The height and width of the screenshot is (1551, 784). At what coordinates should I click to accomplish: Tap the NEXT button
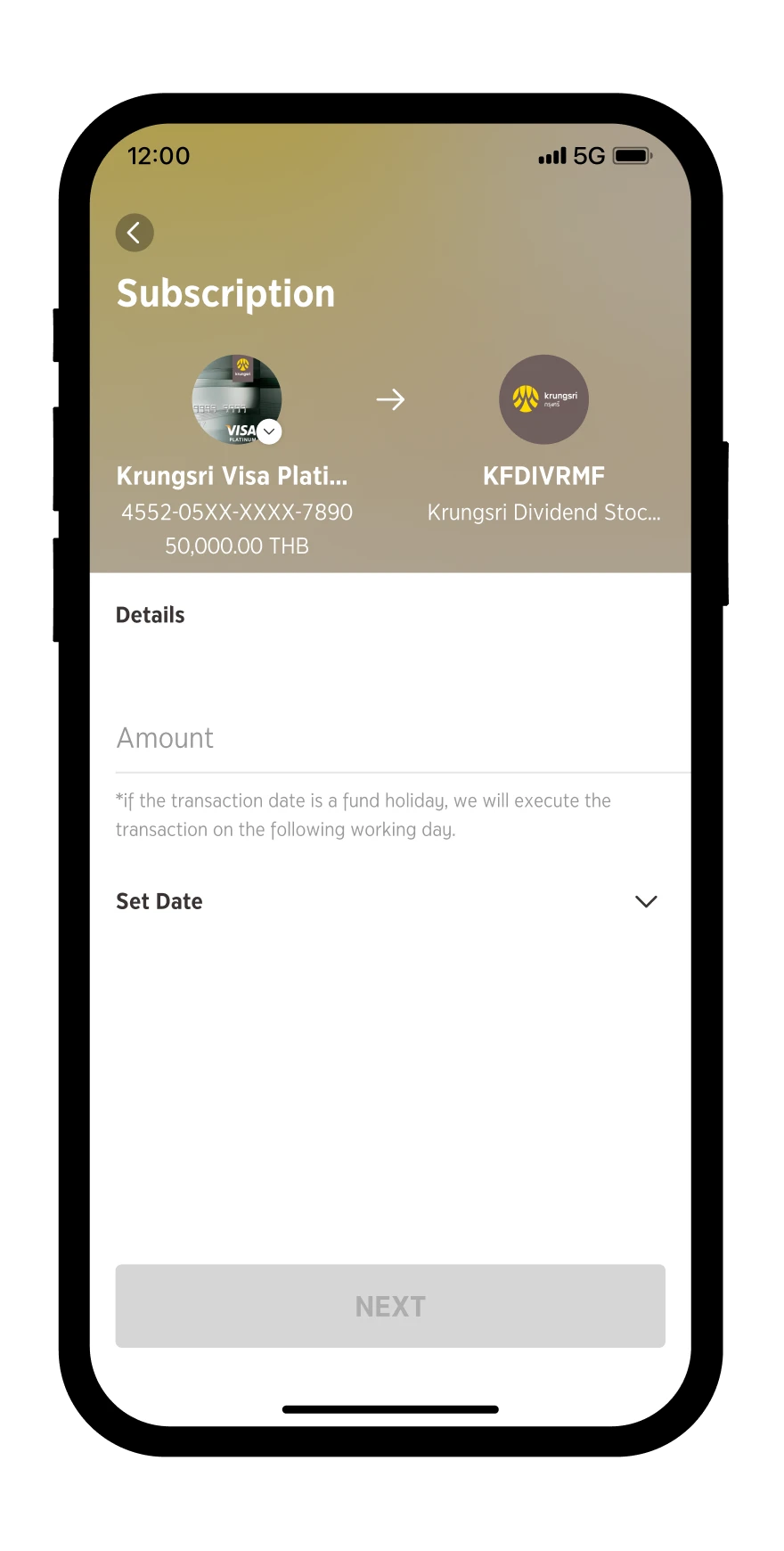[390, 1306]
